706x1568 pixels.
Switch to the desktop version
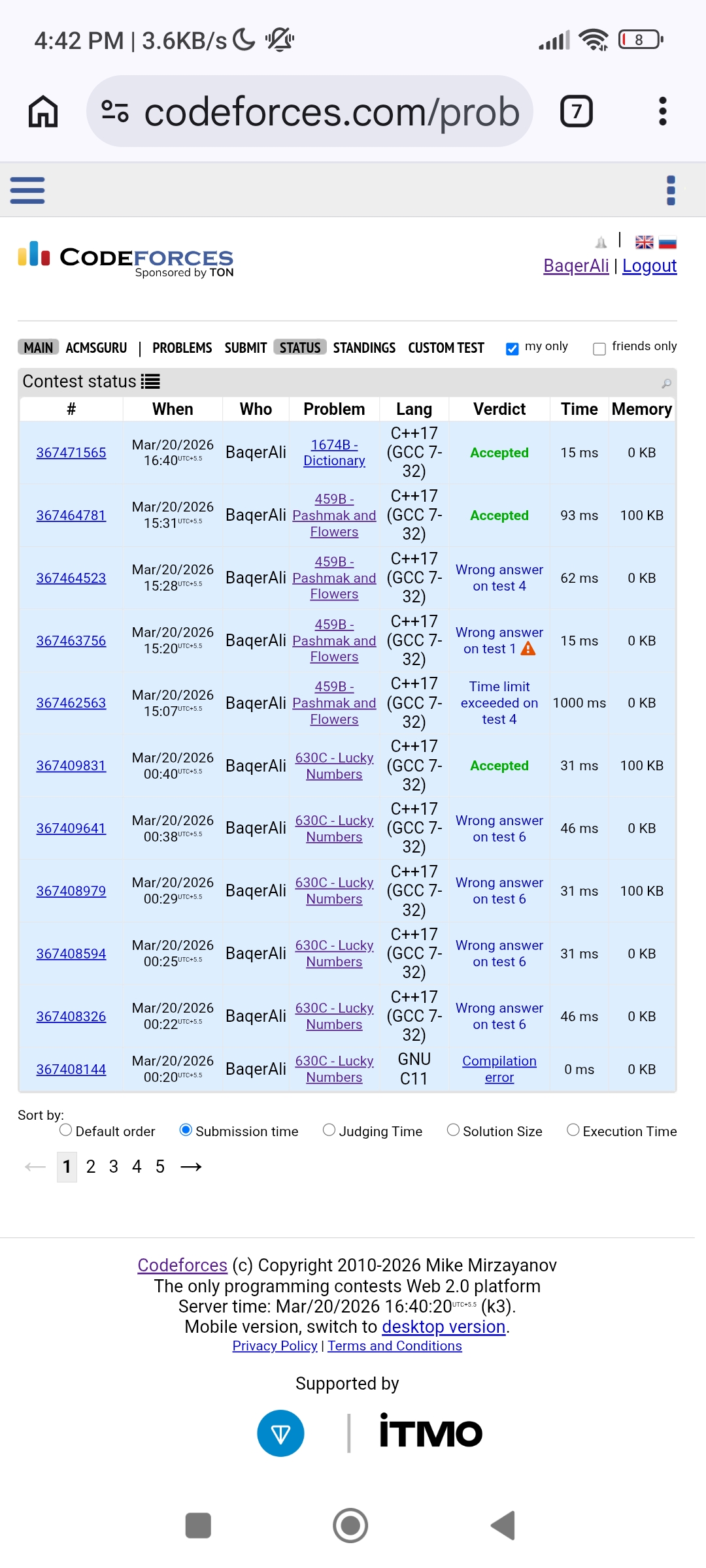click(443, 1327)
